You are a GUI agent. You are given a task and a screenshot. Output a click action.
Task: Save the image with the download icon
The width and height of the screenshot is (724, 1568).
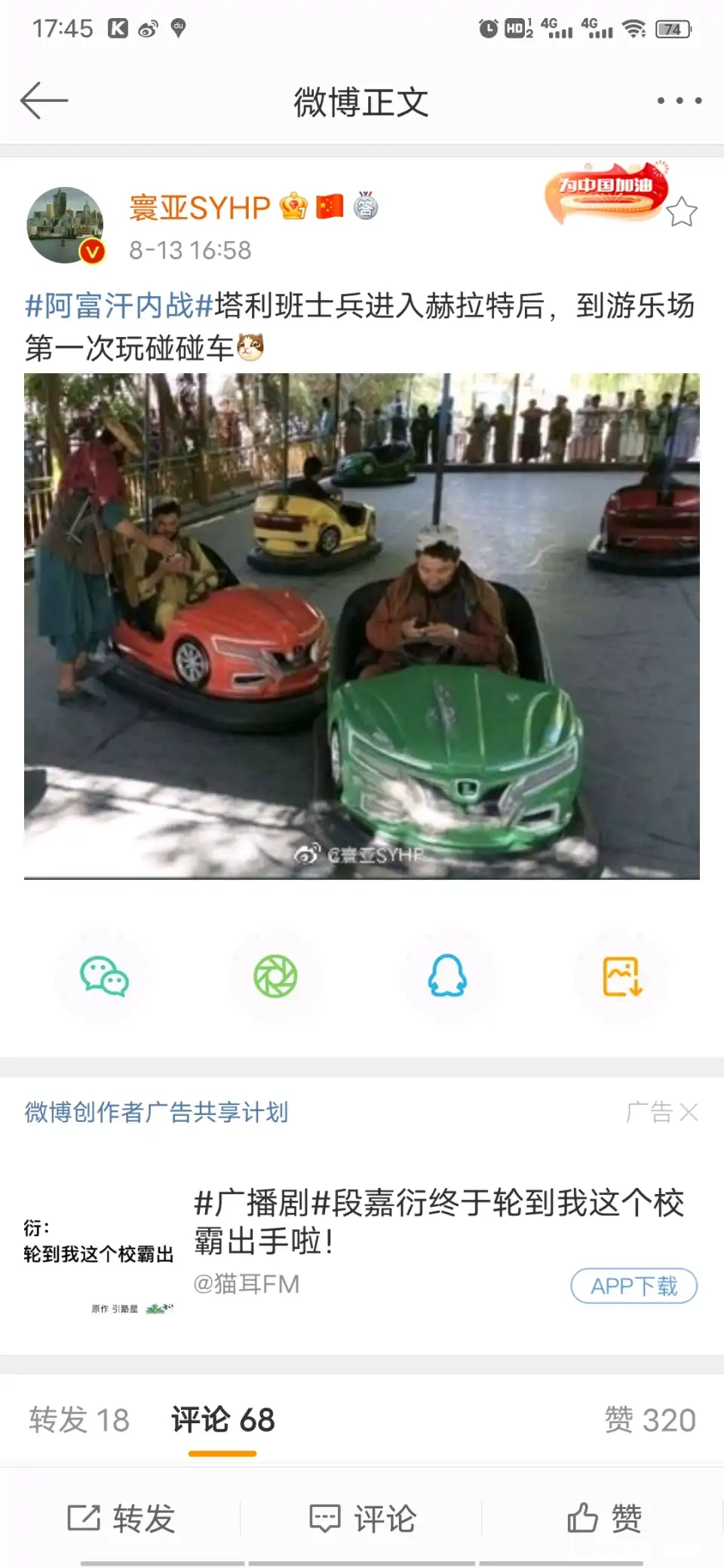[x=622, y=977]
